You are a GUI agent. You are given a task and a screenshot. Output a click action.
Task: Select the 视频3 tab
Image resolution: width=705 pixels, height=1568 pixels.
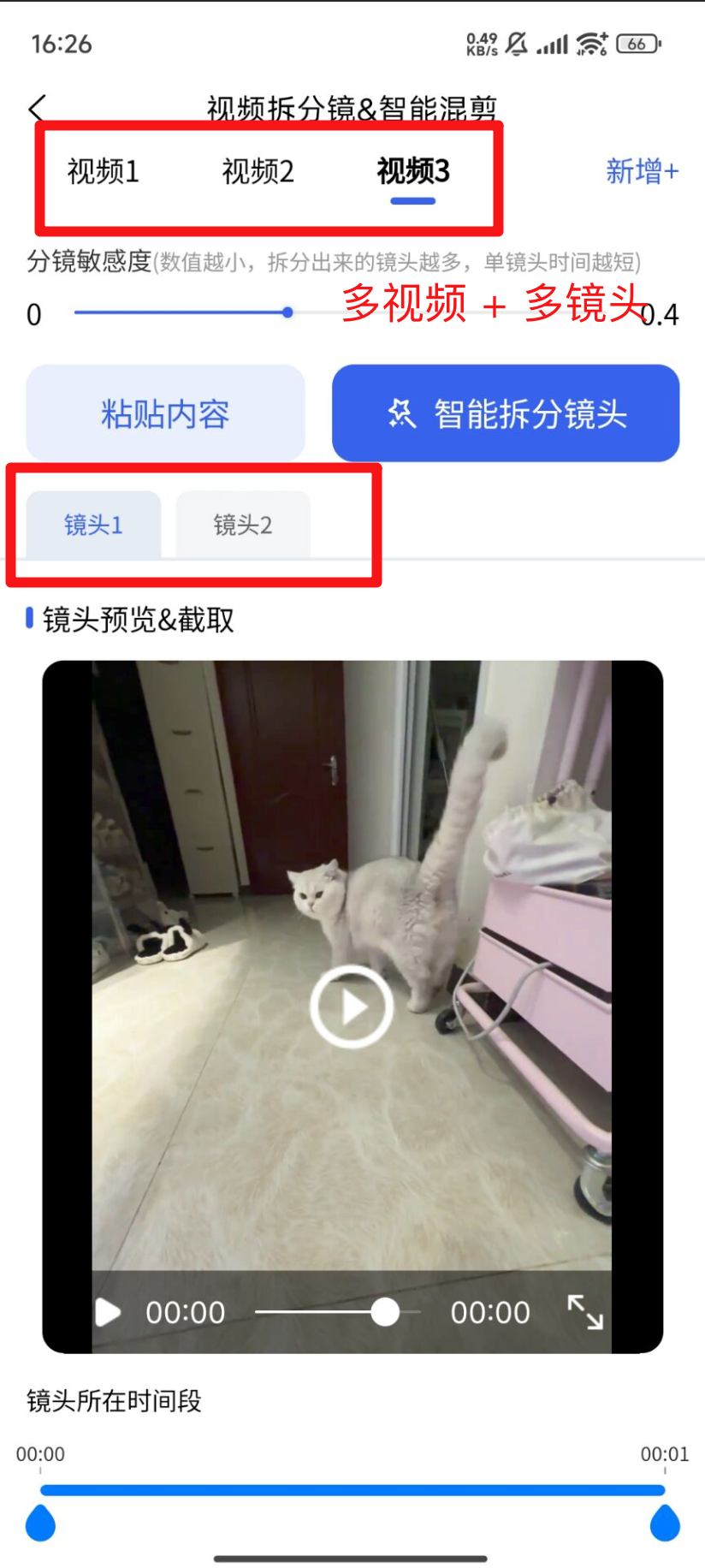click(x=413, y=171)
